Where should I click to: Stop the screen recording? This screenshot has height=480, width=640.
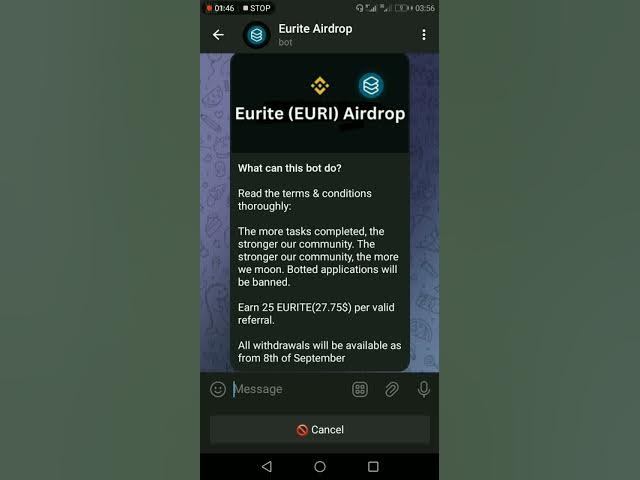pyautogui.click(x=257, y=8)
